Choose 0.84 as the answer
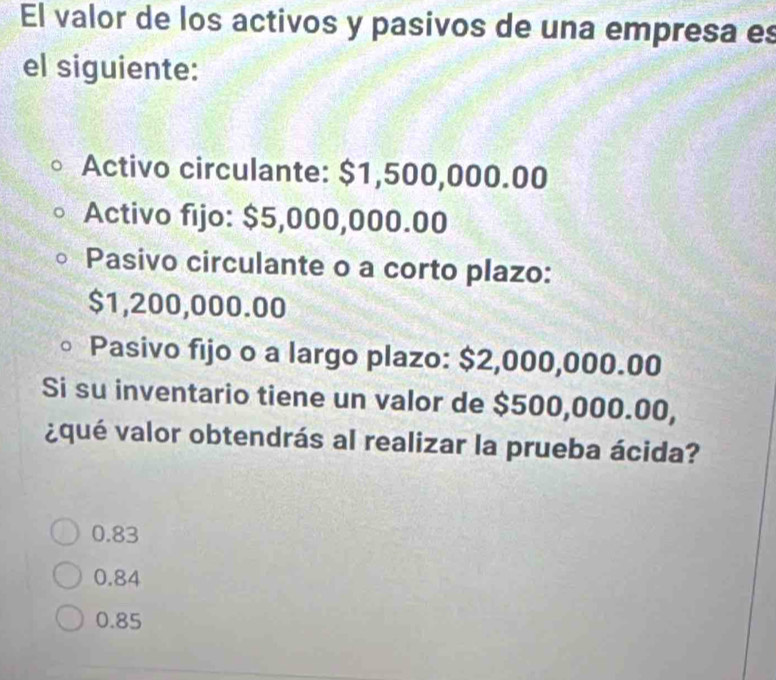Image resolution: width=776 pixels, height=680 pixels. point(68,577)
